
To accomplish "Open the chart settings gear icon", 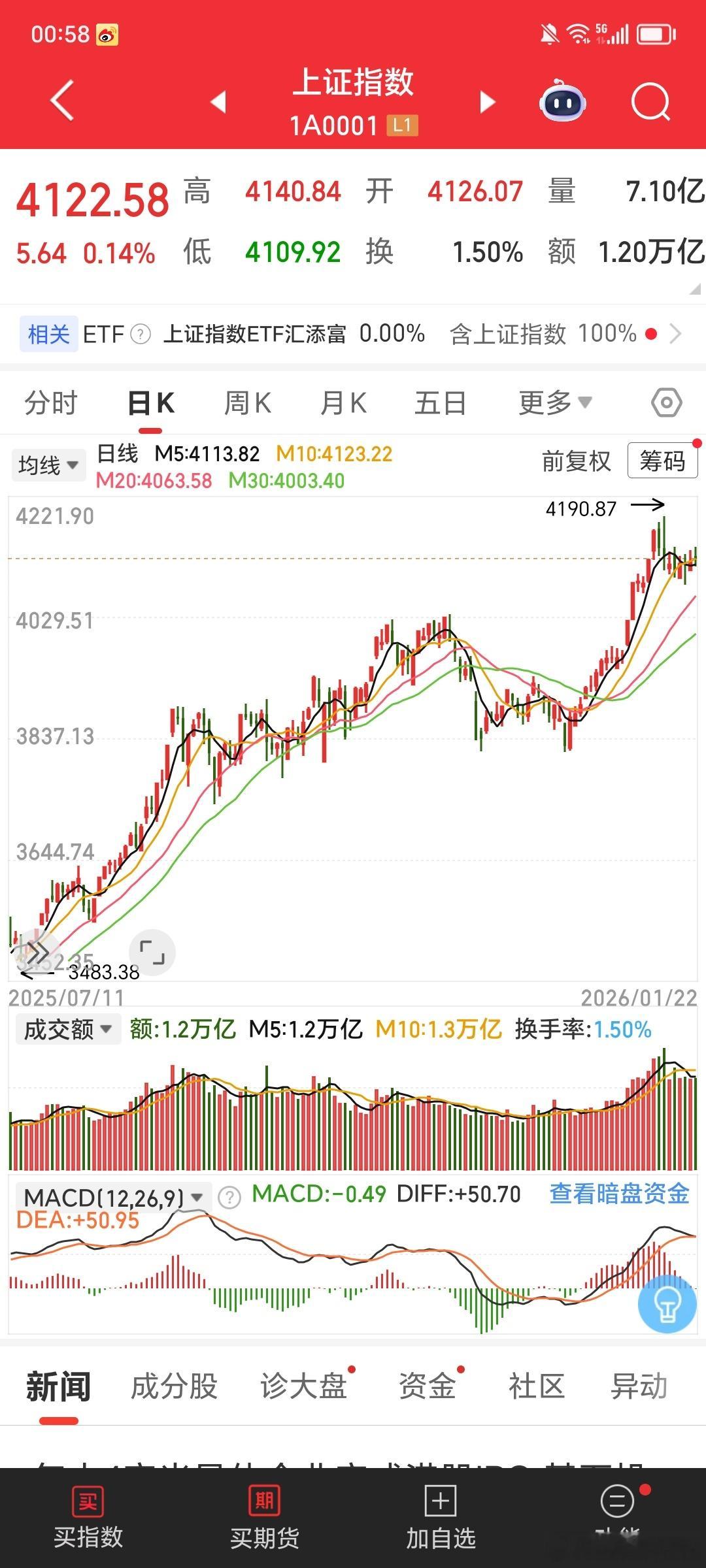I will coord(665,402).
